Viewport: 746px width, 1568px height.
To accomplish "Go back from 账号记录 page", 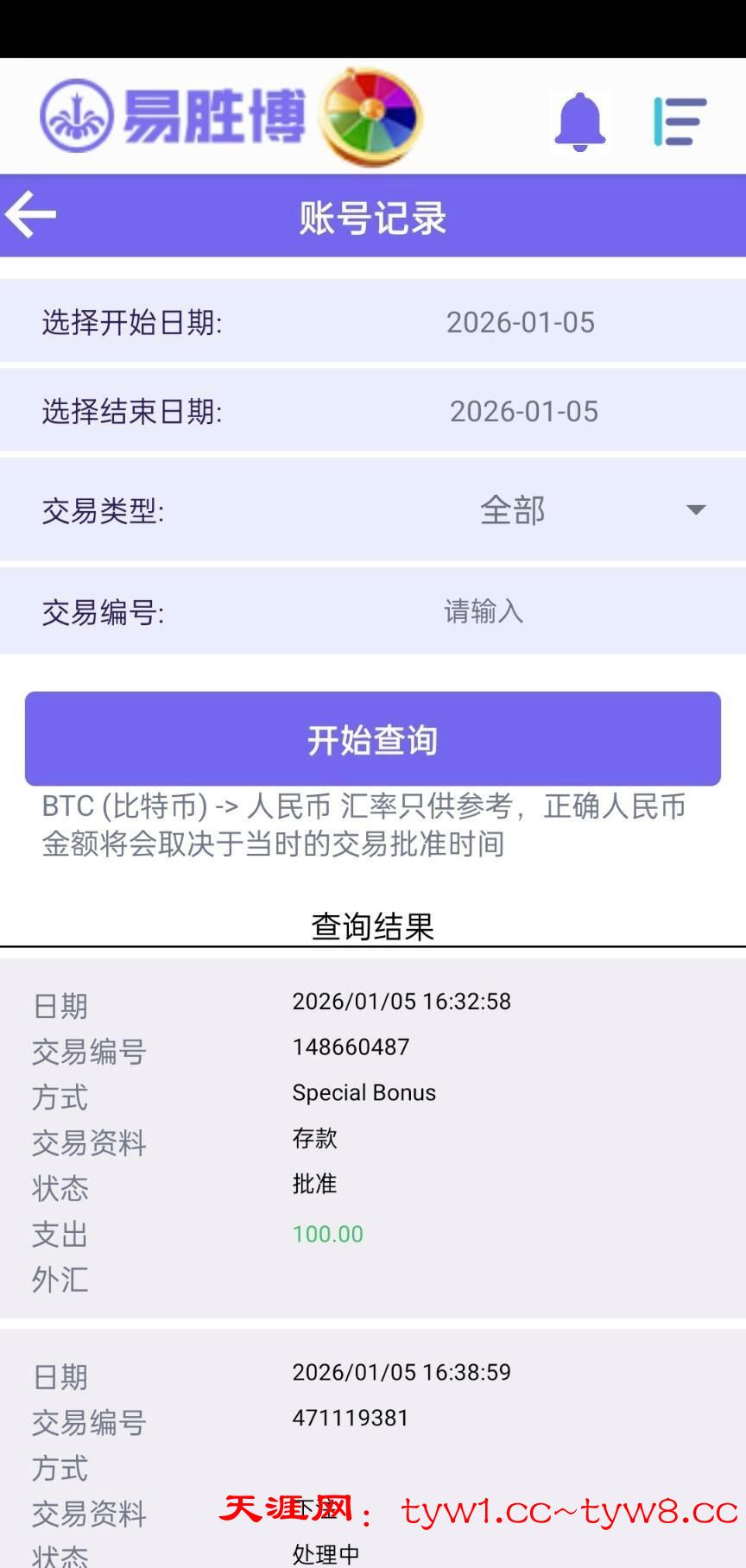I will 31,215.
